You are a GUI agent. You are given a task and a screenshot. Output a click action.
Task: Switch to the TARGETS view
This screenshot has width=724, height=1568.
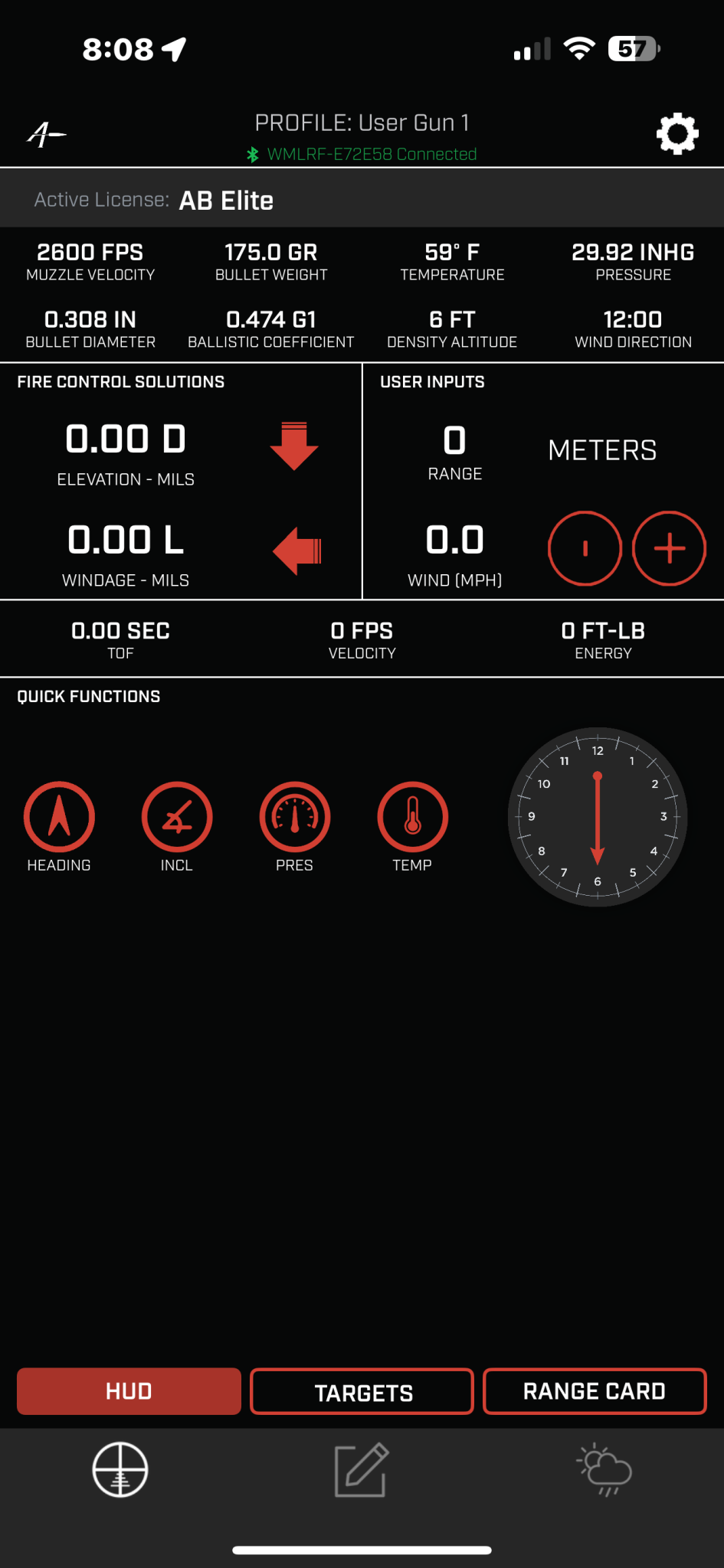362,1391
